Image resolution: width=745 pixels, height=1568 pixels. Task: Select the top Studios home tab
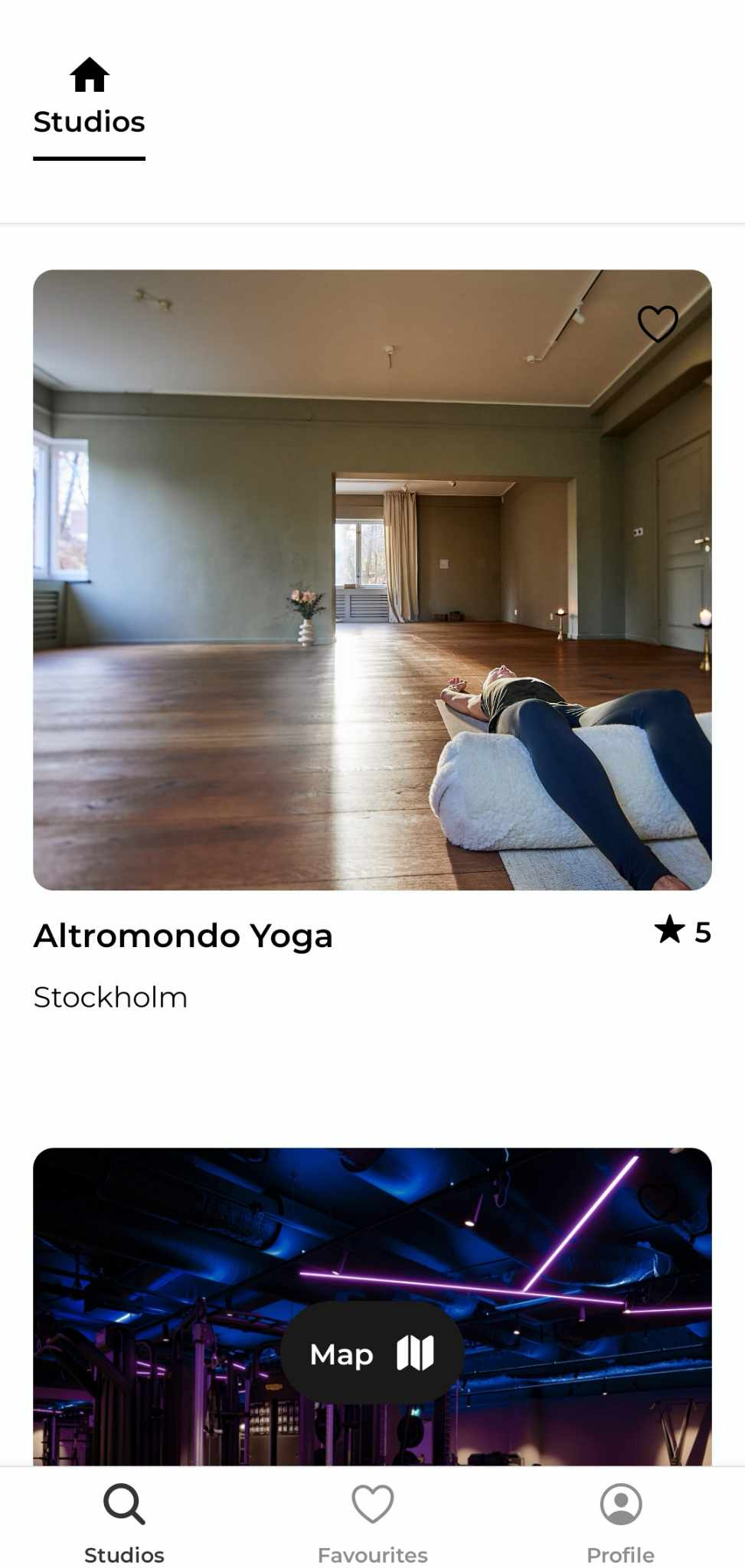point(89,106)
